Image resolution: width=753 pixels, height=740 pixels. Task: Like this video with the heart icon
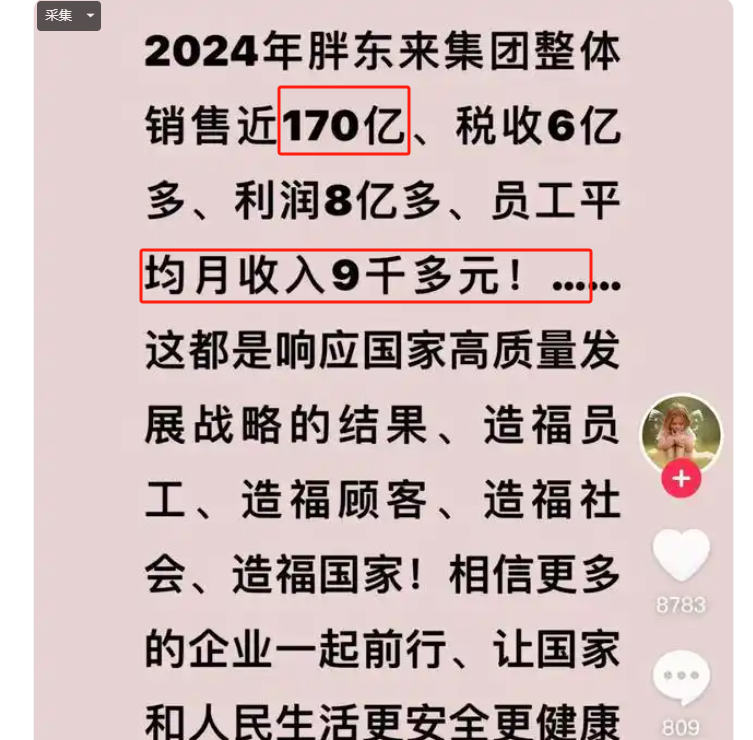point(681,554)
